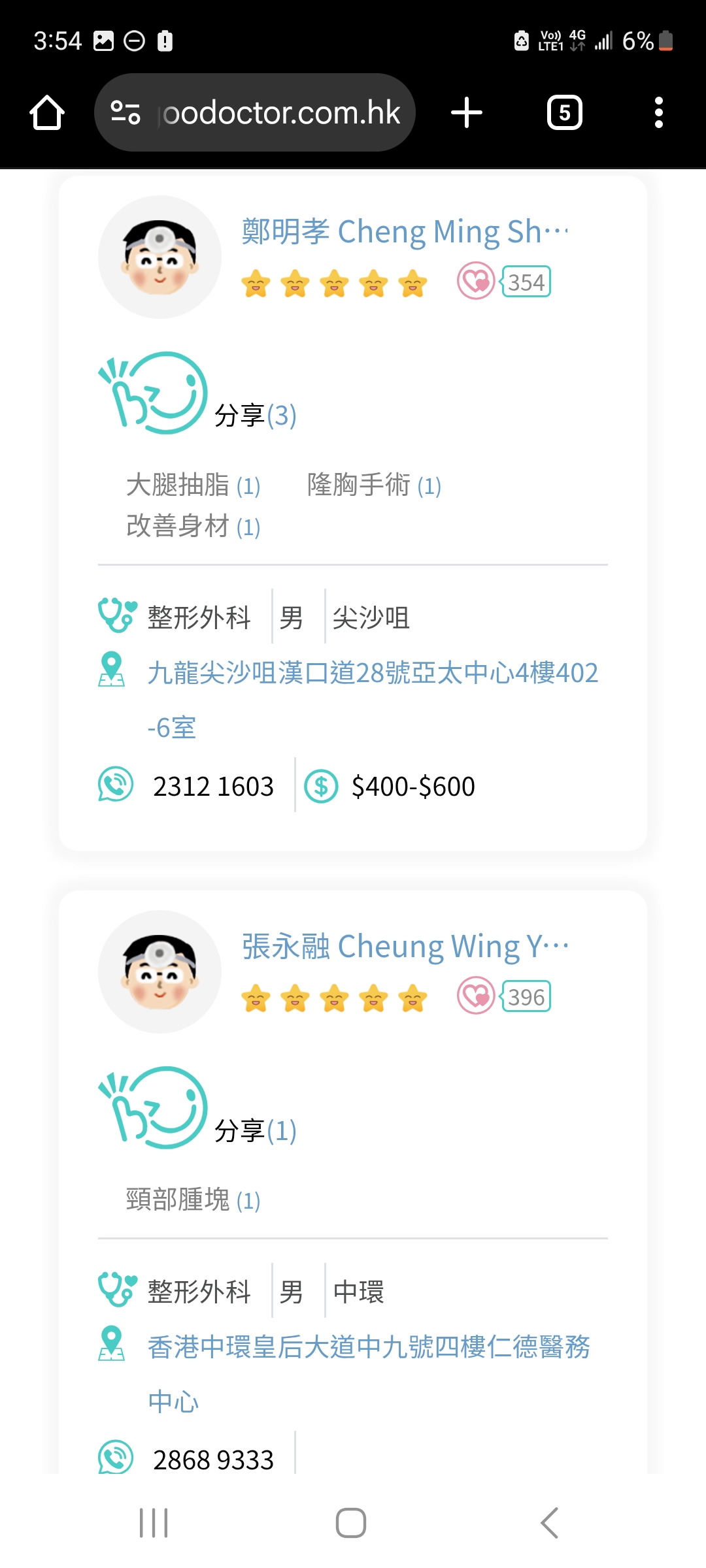
Task: Open 張永融's avatar picture
Action: point(160,972)
